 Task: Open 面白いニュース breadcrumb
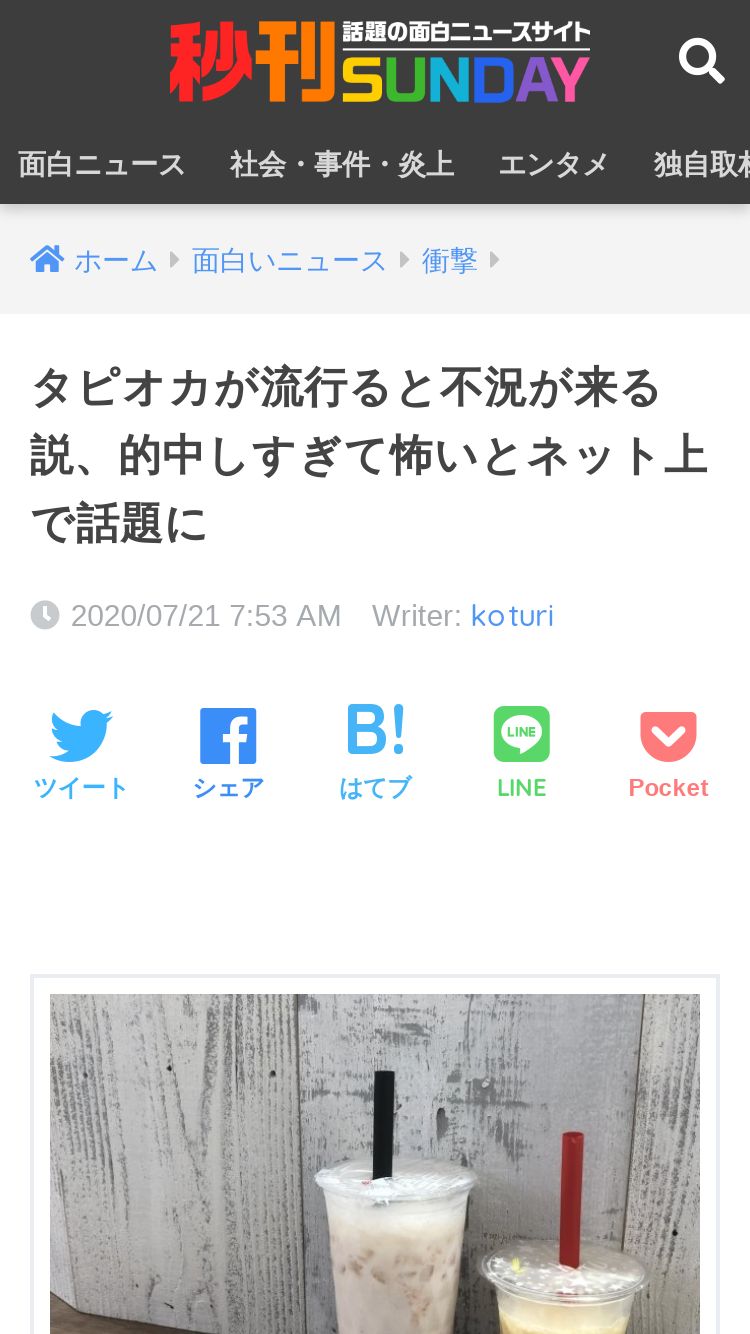(x=289, y=261)
